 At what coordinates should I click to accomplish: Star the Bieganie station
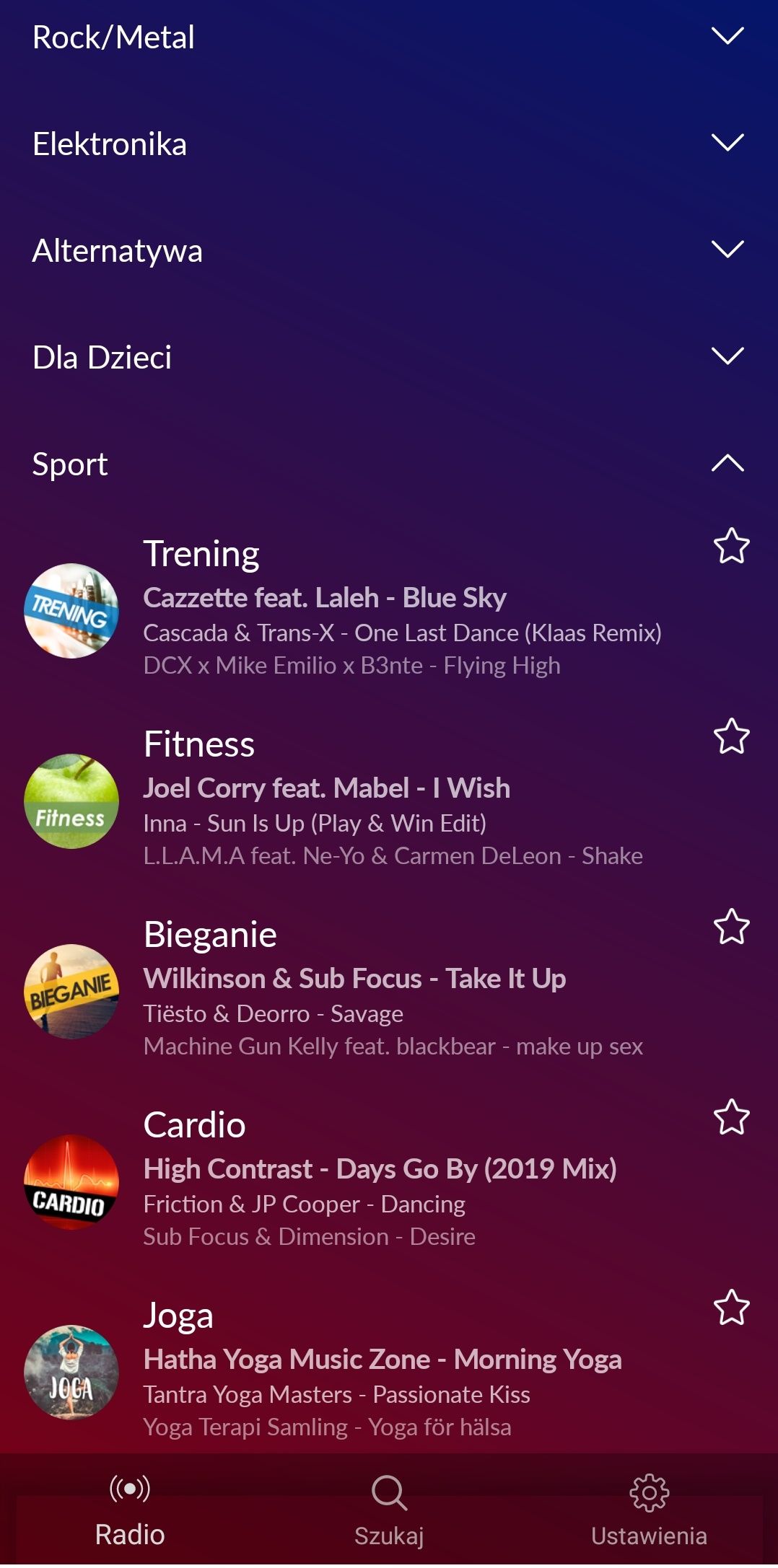[x=731, y=927]
